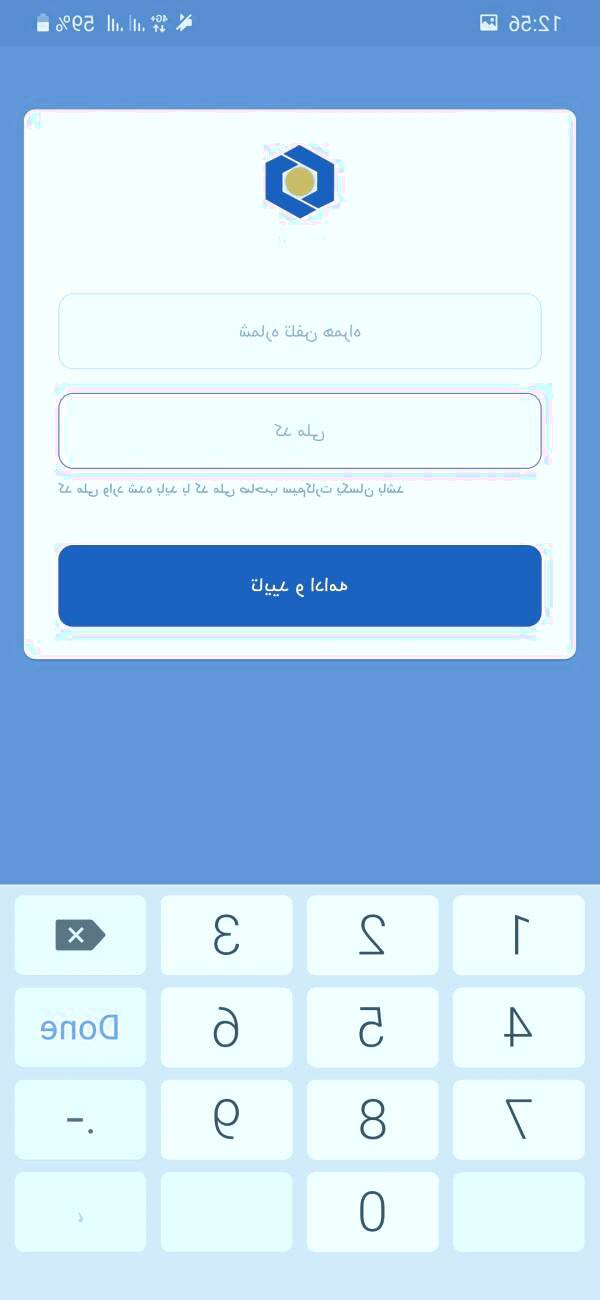600x1300 pixels.
Task: Focus the national code field
Action: click(x=300, y=431)
